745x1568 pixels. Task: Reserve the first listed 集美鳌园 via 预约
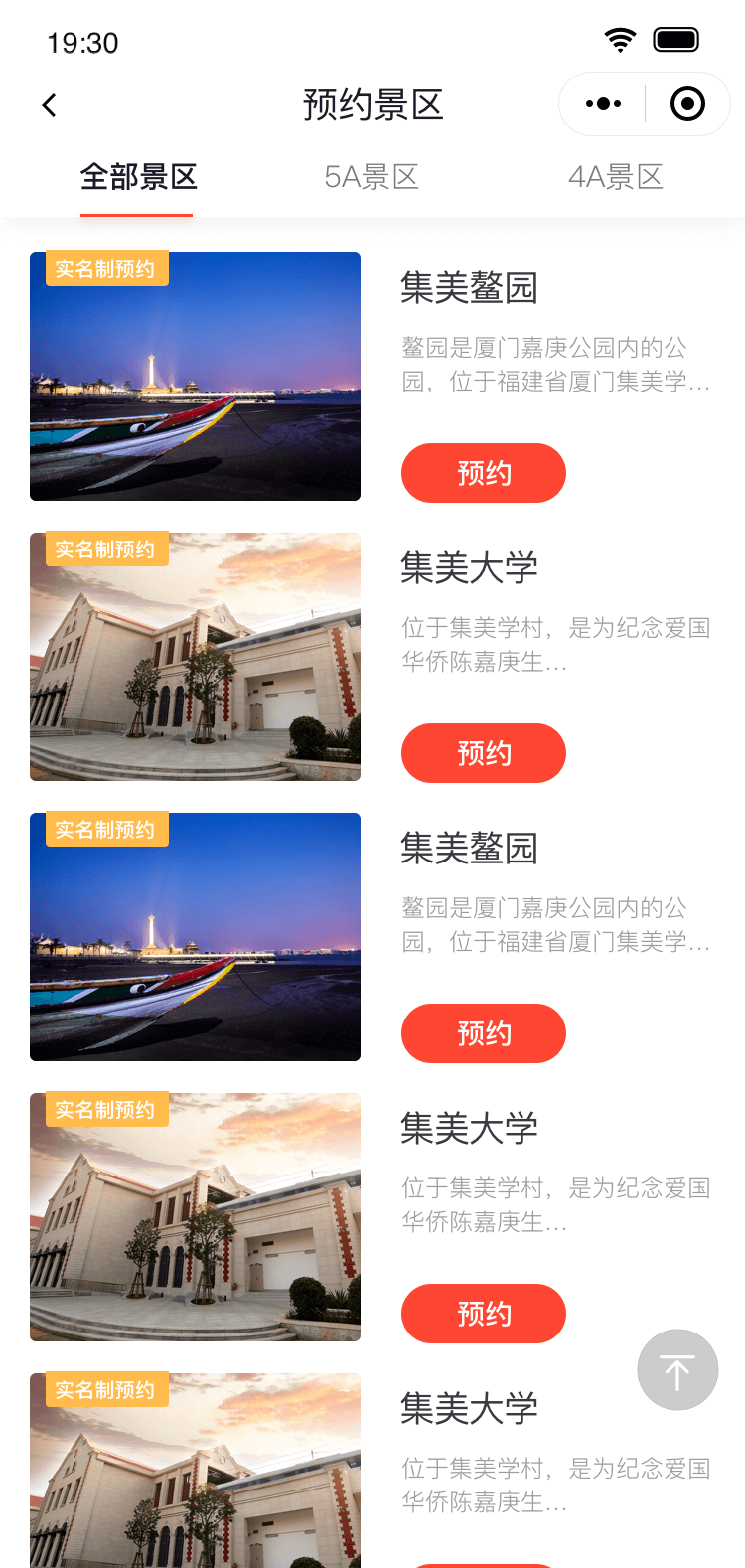483,473
